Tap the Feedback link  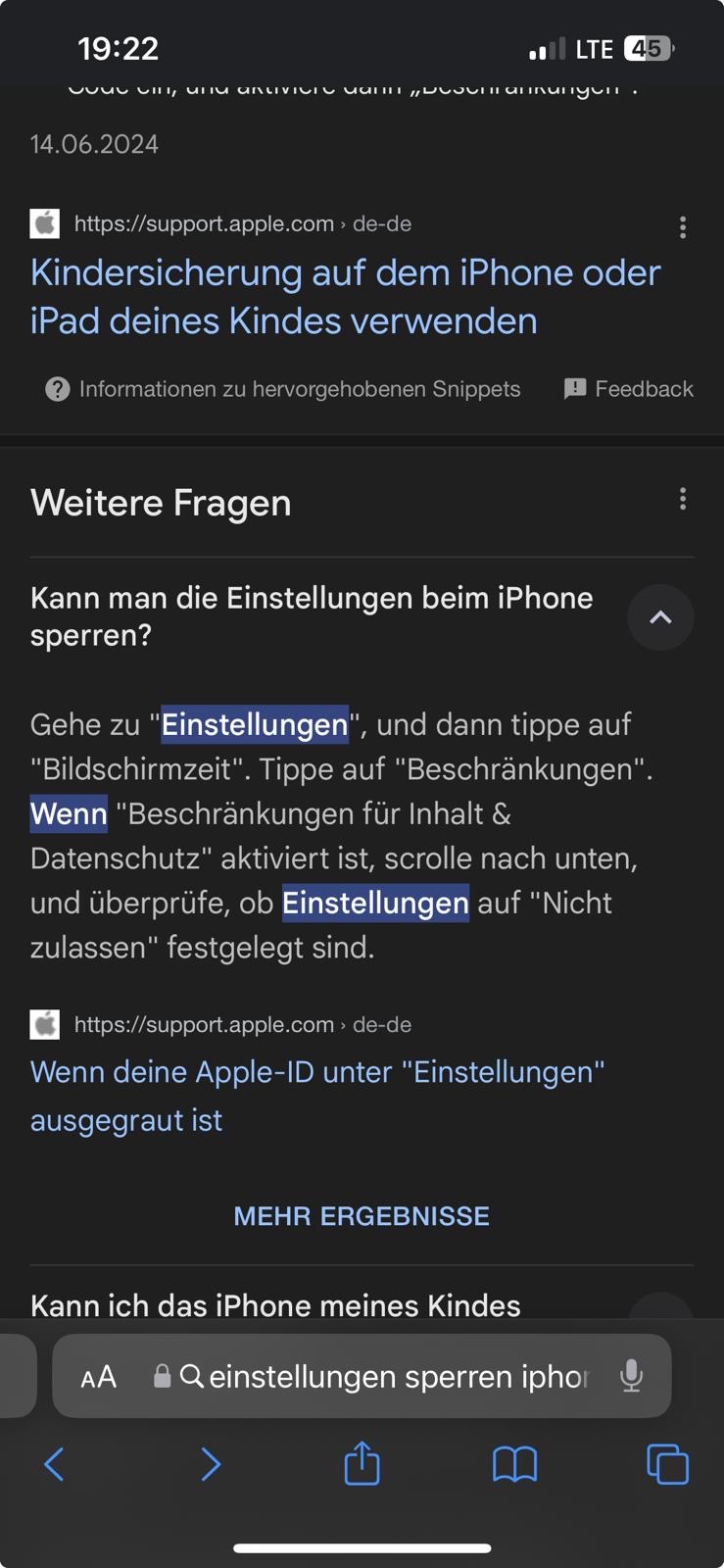pos(629,389)
